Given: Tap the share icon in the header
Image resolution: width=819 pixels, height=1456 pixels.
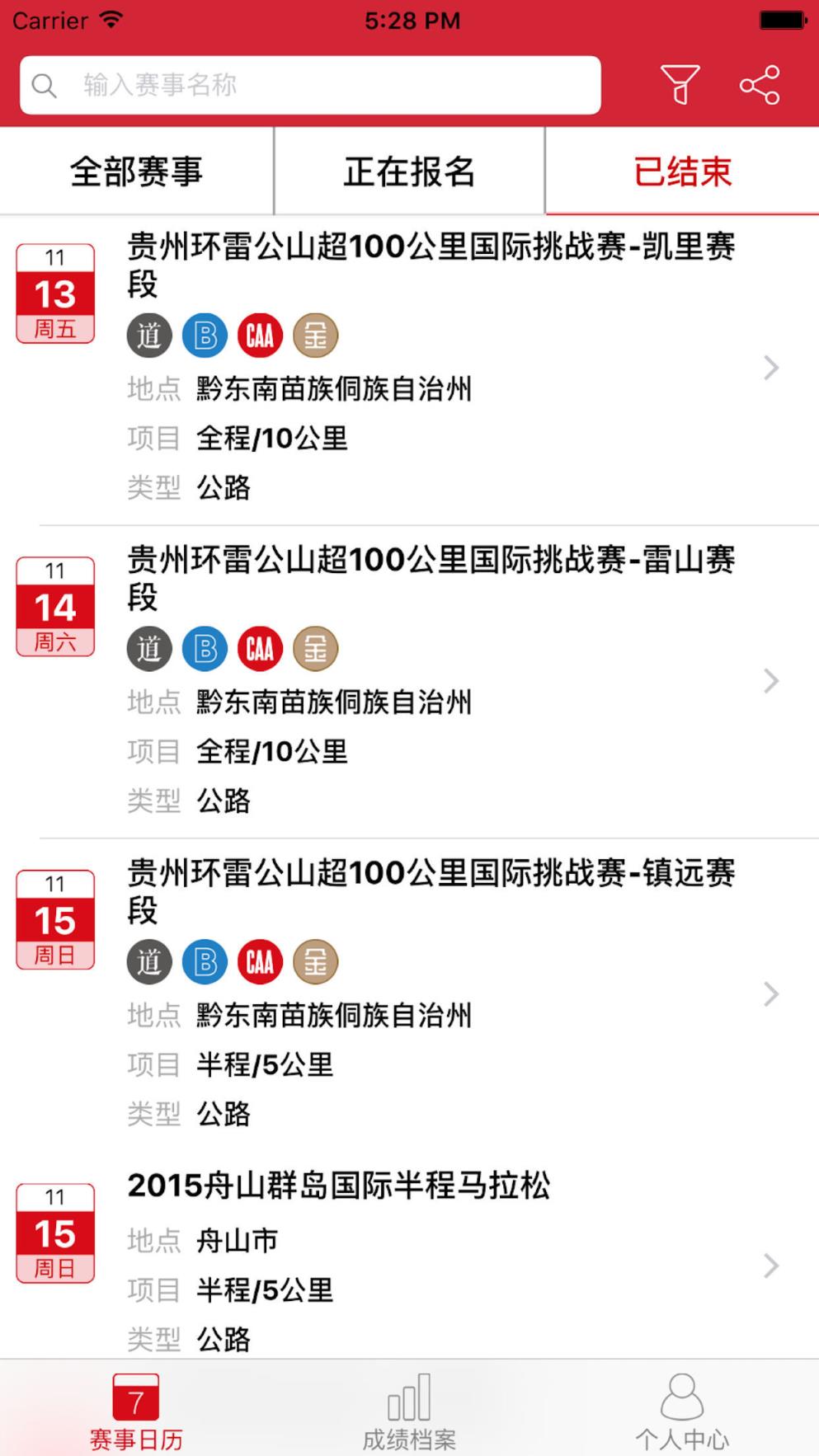Looking at the screenshot, I should tap(759, 83).
